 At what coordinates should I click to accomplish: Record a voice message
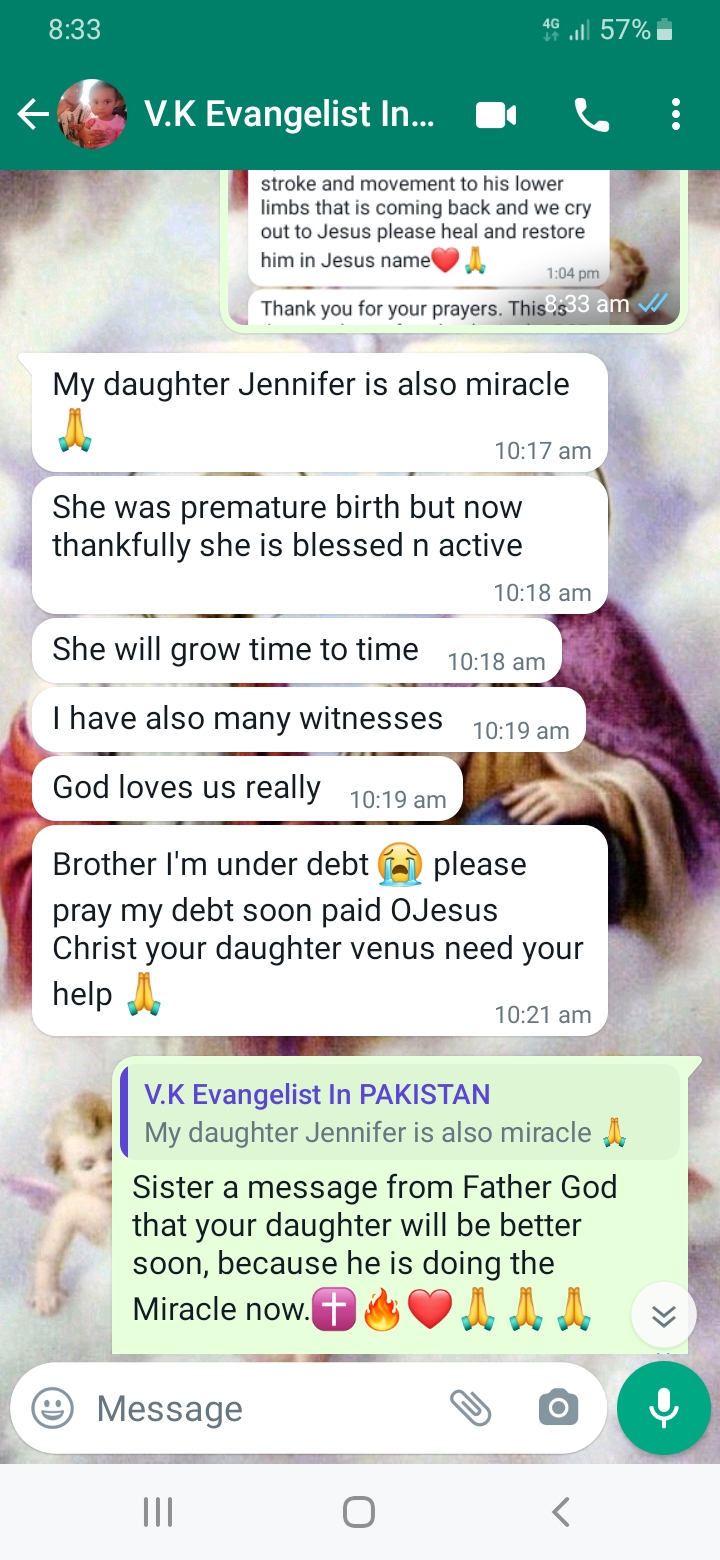tap(664, 1408)
